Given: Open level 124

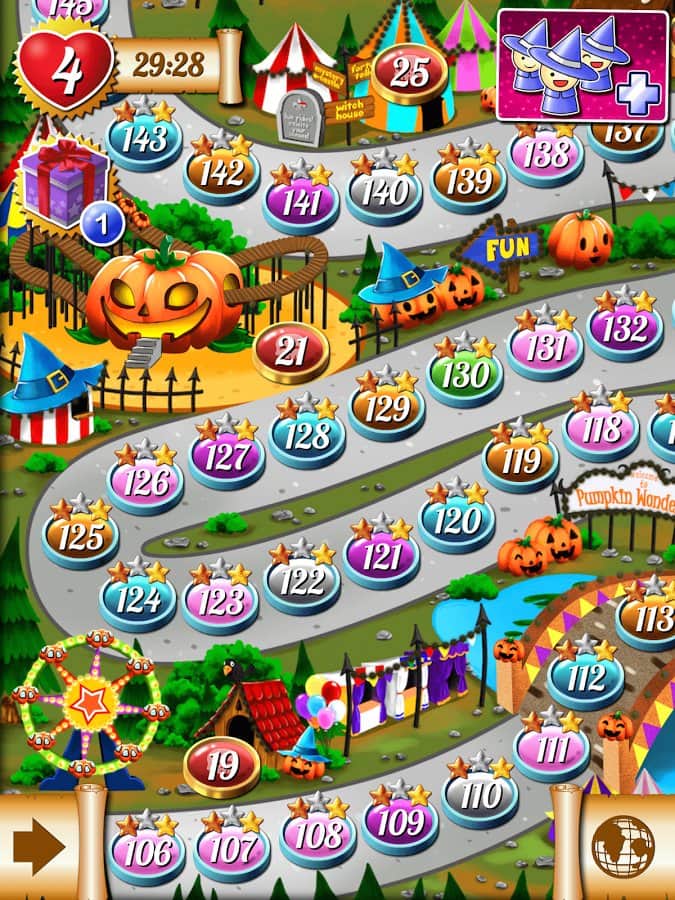Looking at the screenshot, I should [138, 601].
